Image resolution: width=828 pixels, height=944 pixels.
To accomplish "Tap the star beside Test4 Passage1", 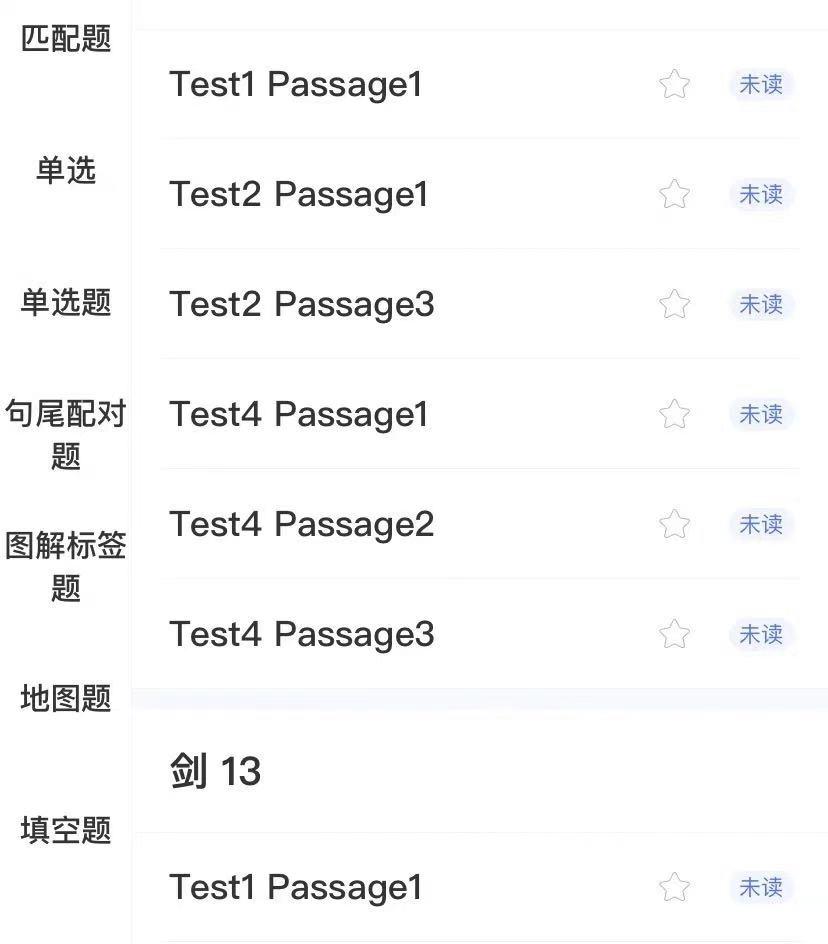I will point(675,414).
